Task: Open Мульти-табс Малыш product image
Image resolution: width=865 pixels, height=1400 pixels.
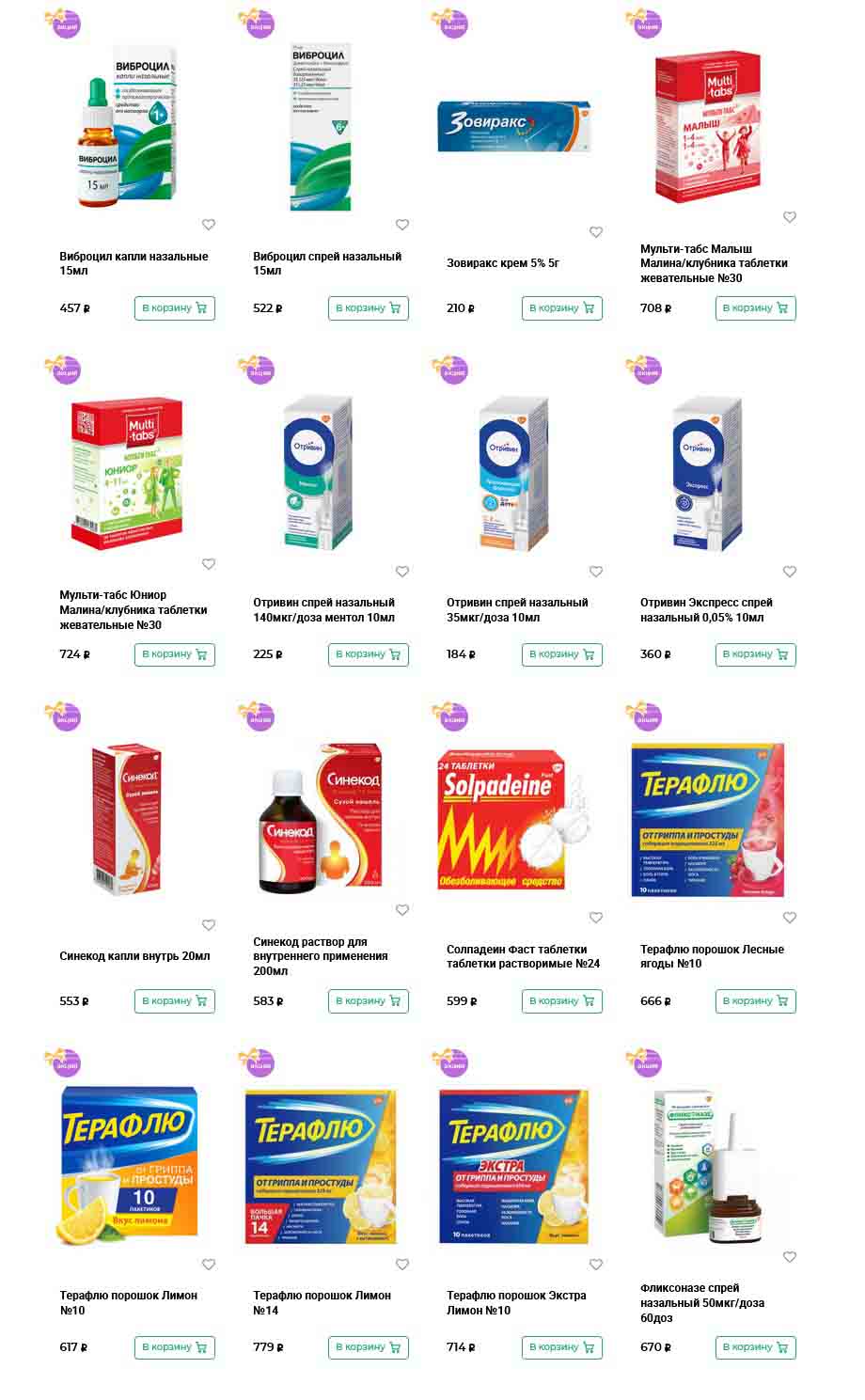Action: (707, 127)
